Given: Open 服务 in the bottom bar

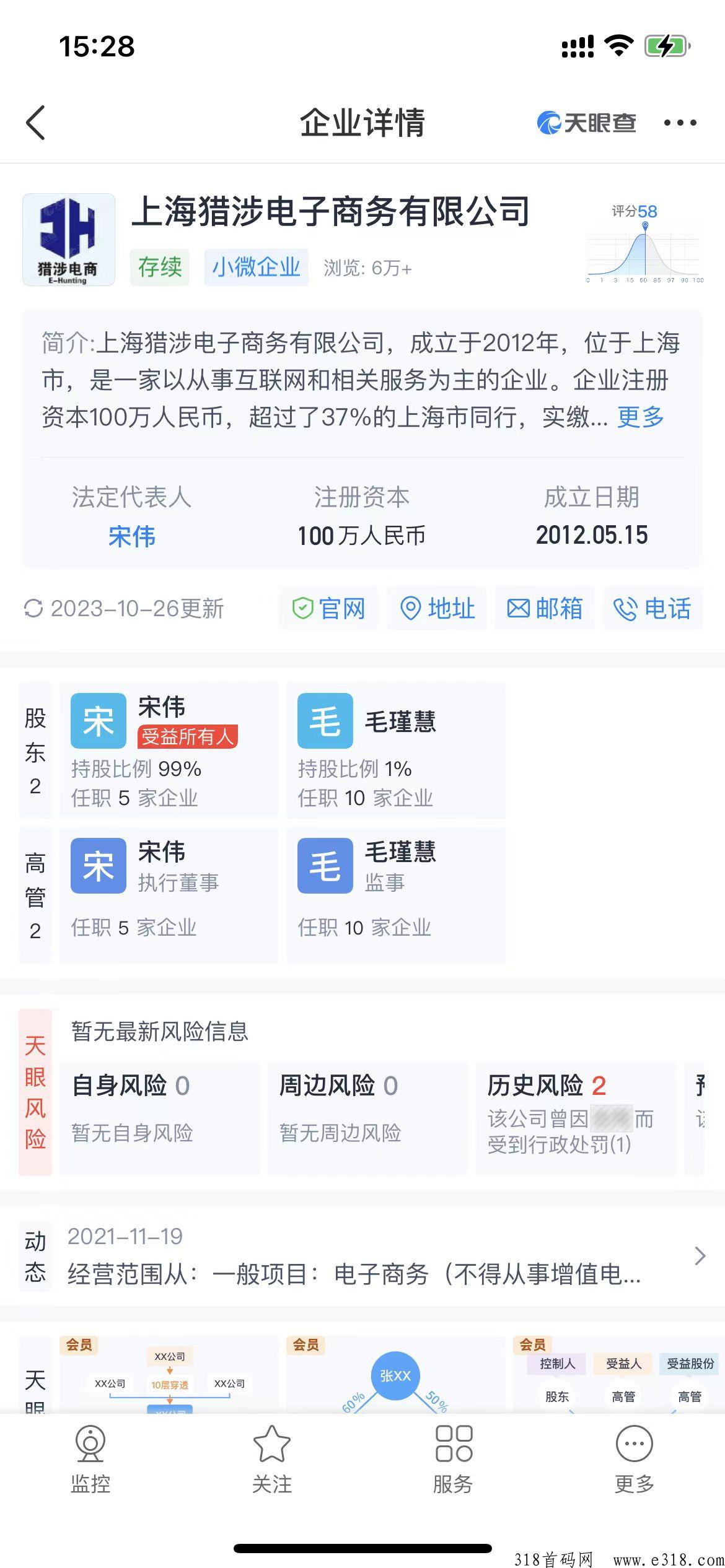Looking at the screenshot, I should (x=453, y=1459).
